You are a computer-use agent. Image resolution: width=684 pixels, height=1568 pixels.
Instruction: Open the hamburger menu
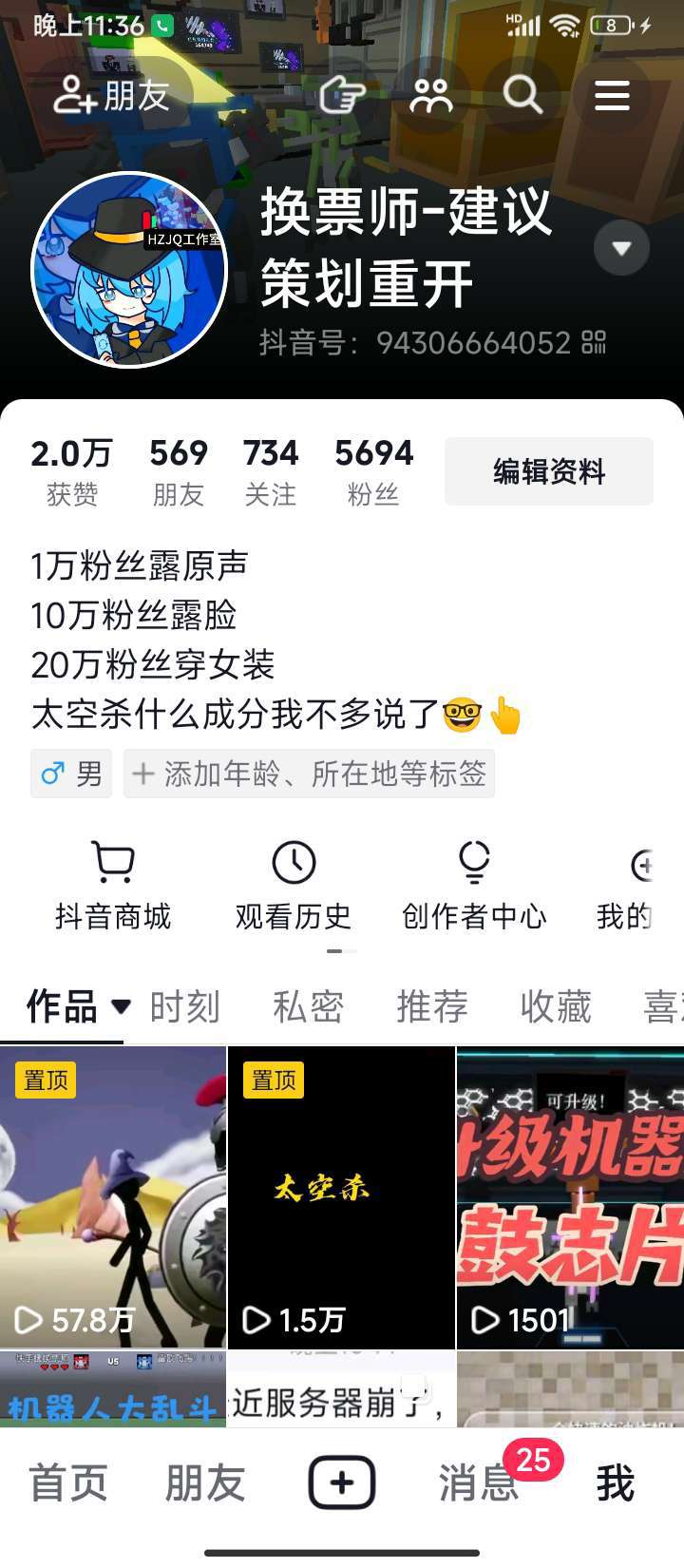[x=612, y=95]
